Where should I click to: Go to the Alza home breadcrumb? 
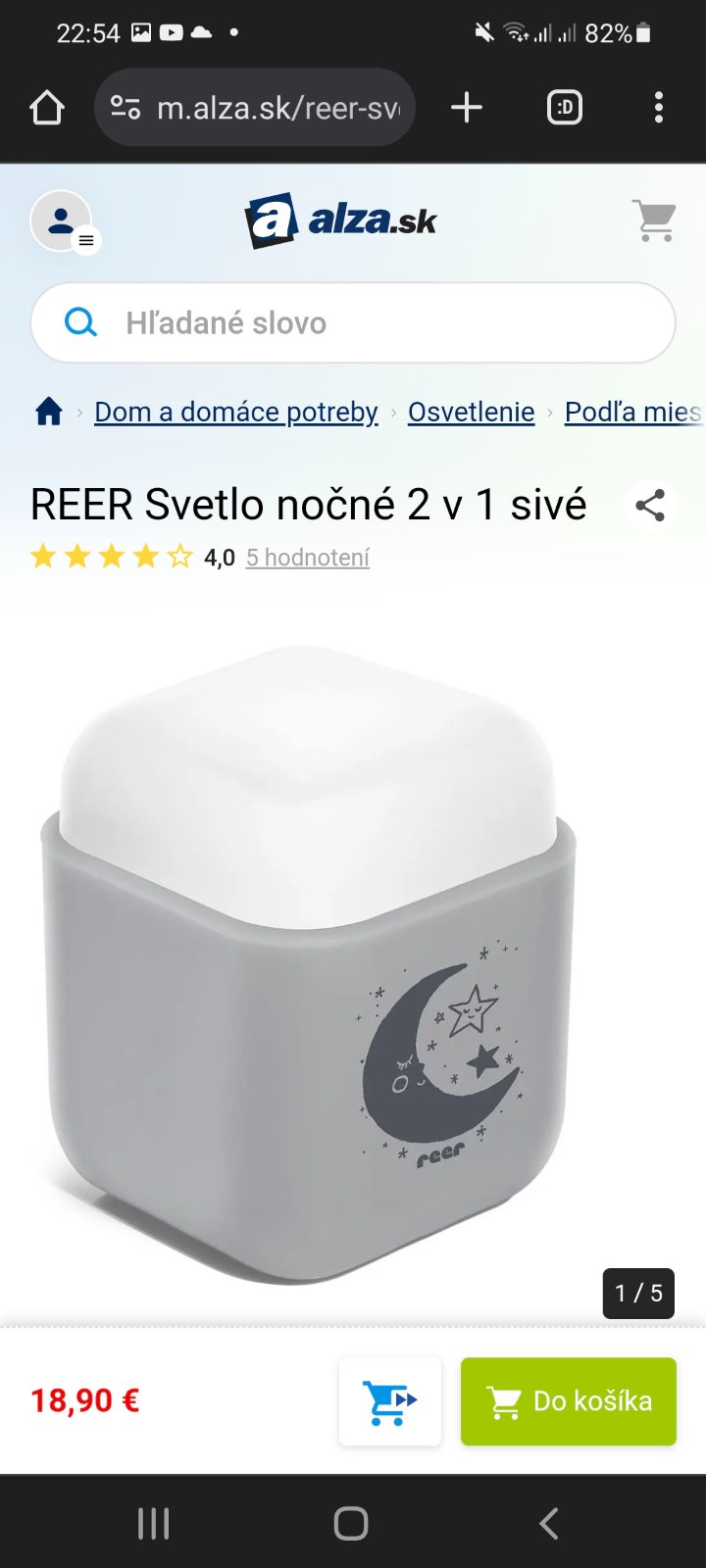pyautogui.click(x=49, y=413)
